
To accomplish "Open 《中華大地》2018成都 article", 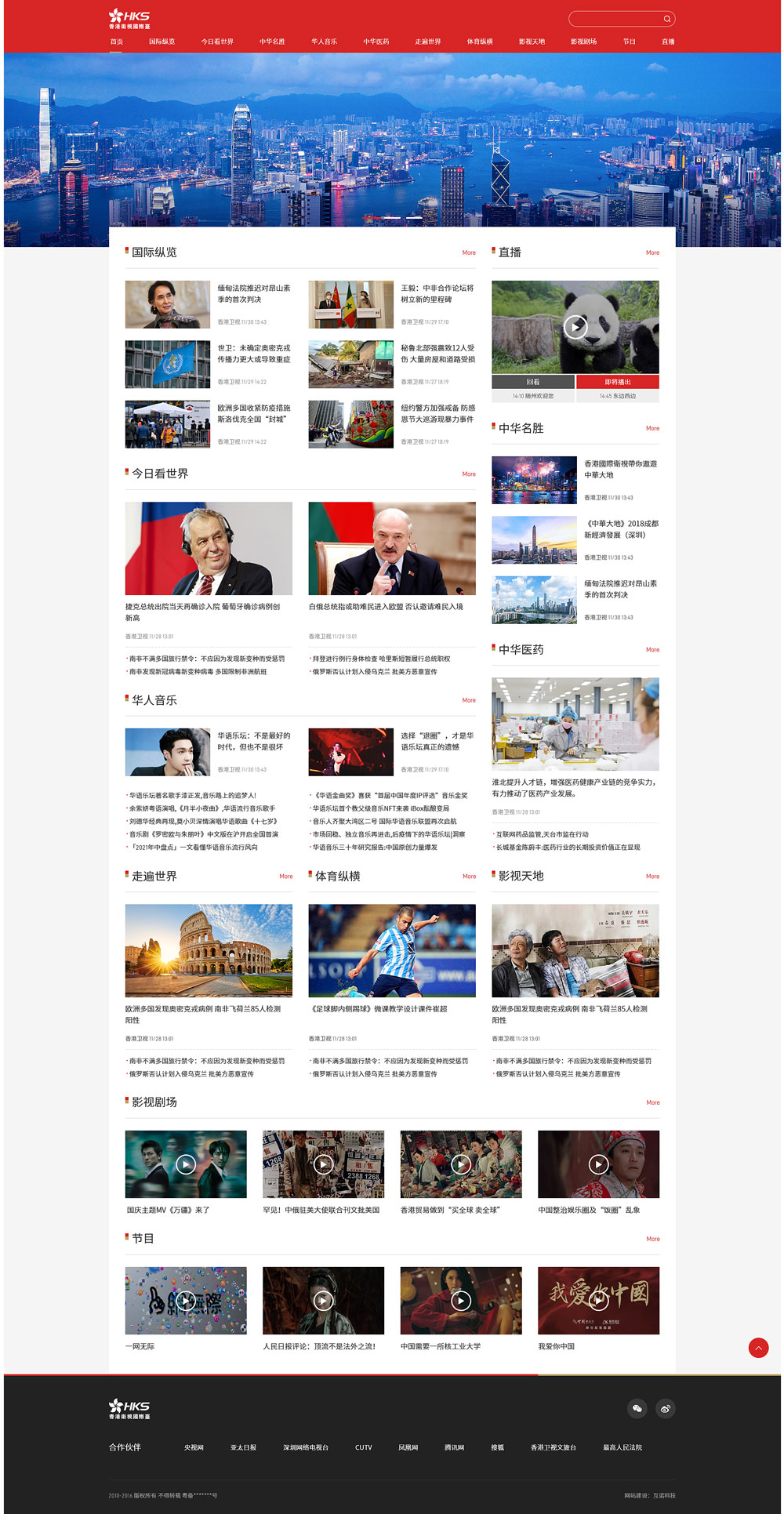I will coord(621,528).
